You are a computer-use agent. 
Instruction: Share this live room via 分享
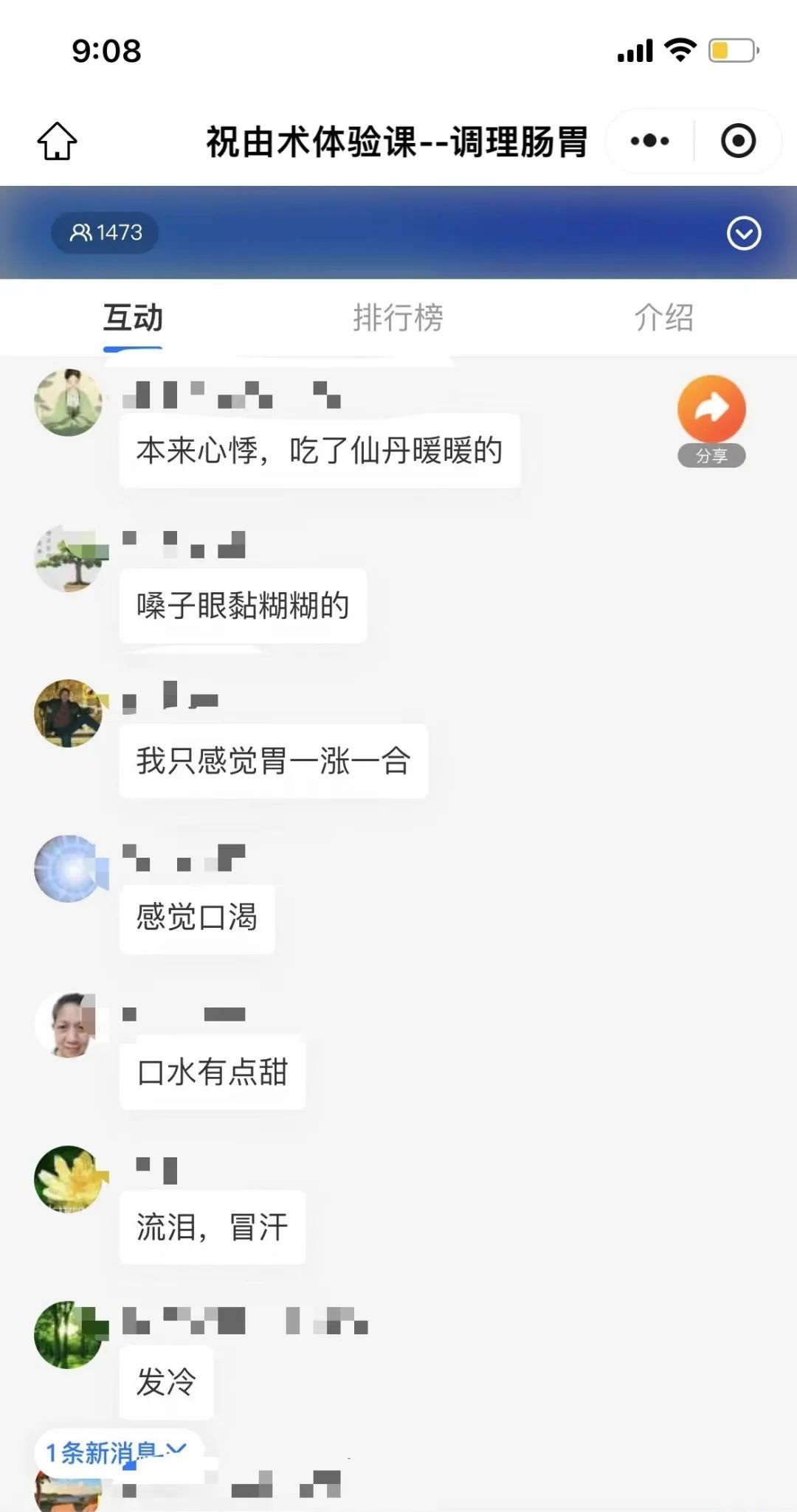click(x=711, y=418)
